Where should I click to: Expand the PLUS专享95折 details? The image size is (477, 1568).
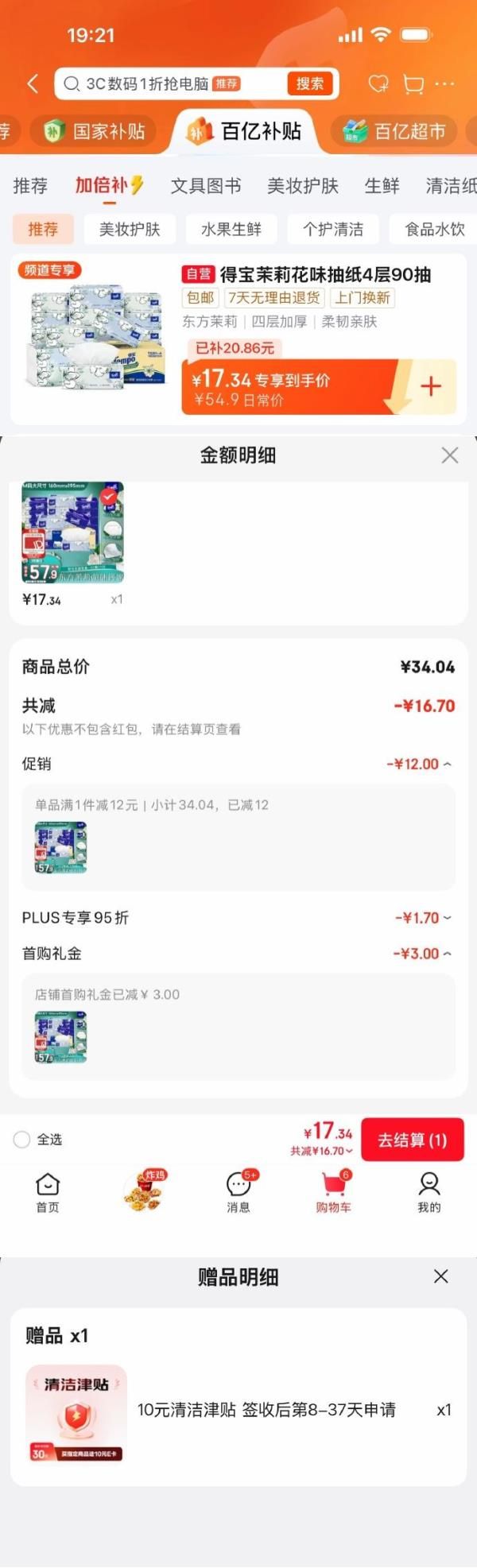click(447, 918)
